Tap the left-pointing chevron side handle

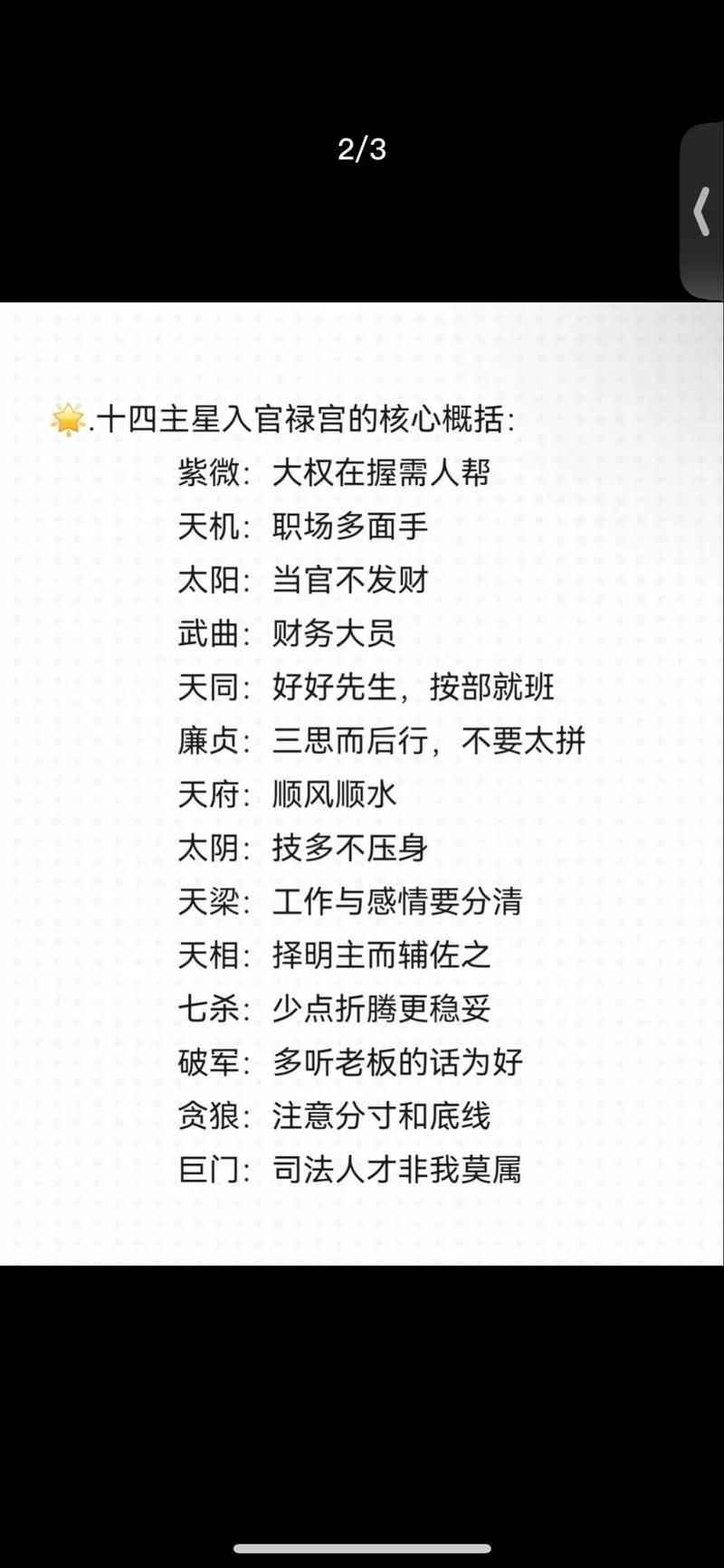(x=700, y=211)
